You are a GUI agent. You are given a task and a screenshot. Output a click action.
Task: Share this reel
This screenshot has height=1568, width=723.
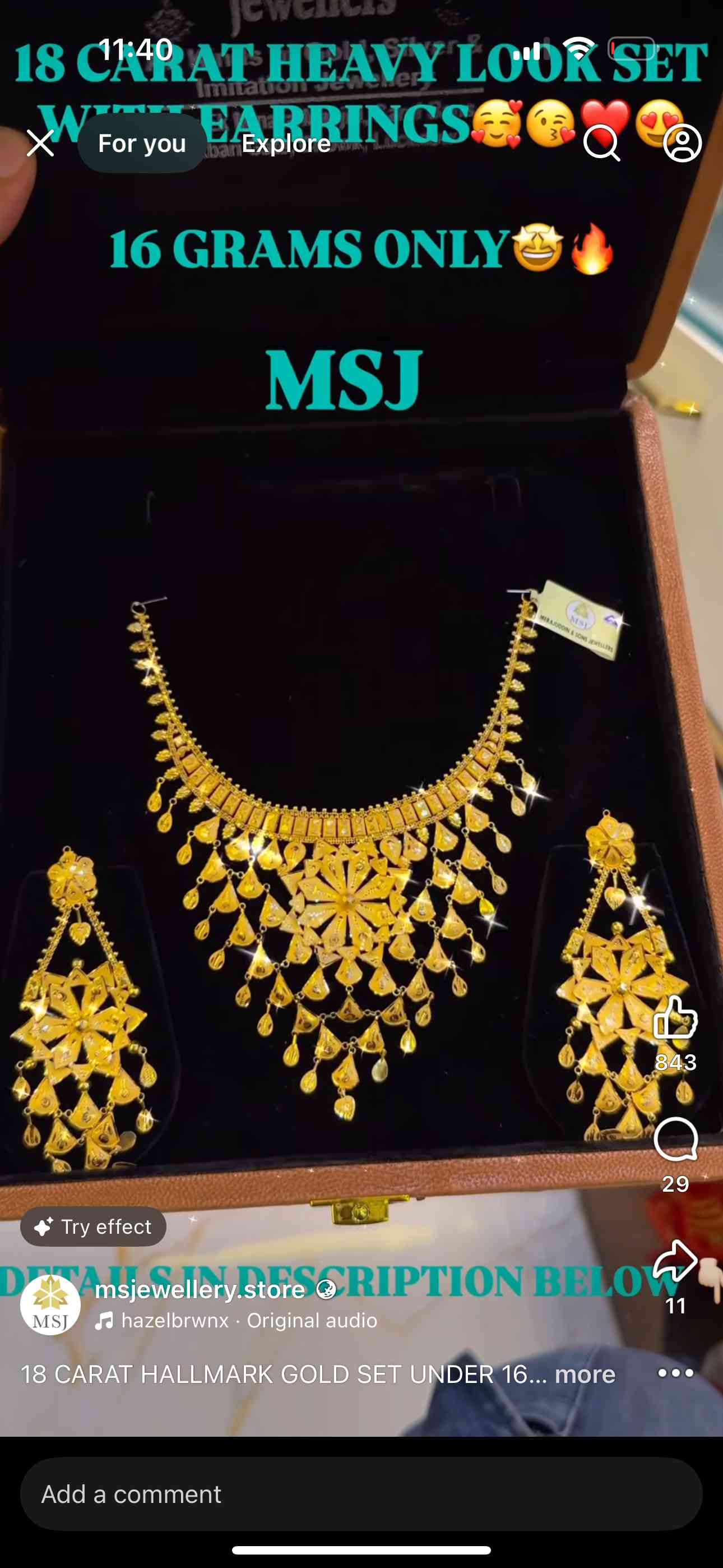pyautogui.click(x=675, y=1261)
